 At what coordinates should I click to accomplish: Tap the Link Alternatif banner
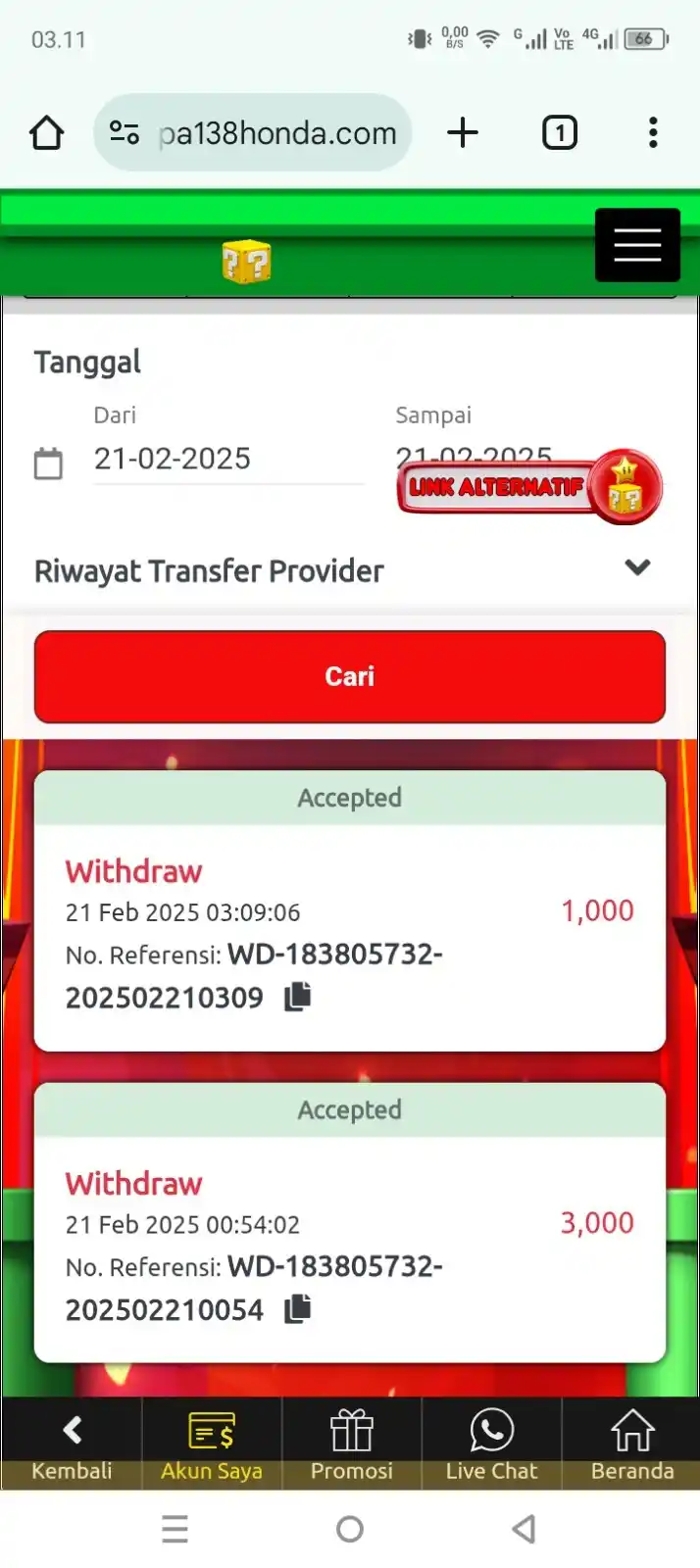point(527,486)
